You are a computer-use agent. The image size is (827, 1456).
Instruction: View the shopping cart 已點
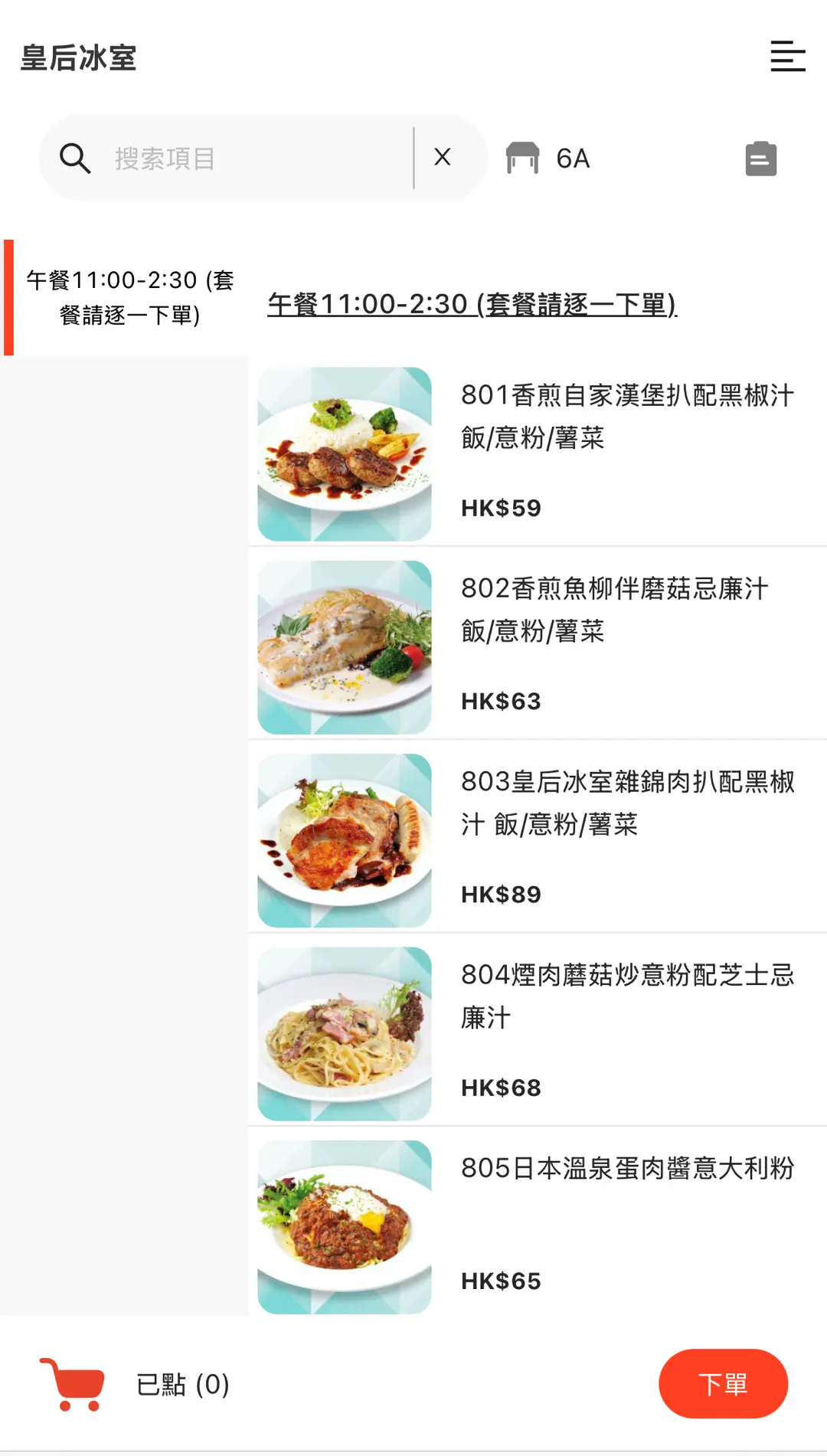pyautogui.click(x=135, y=1384)
